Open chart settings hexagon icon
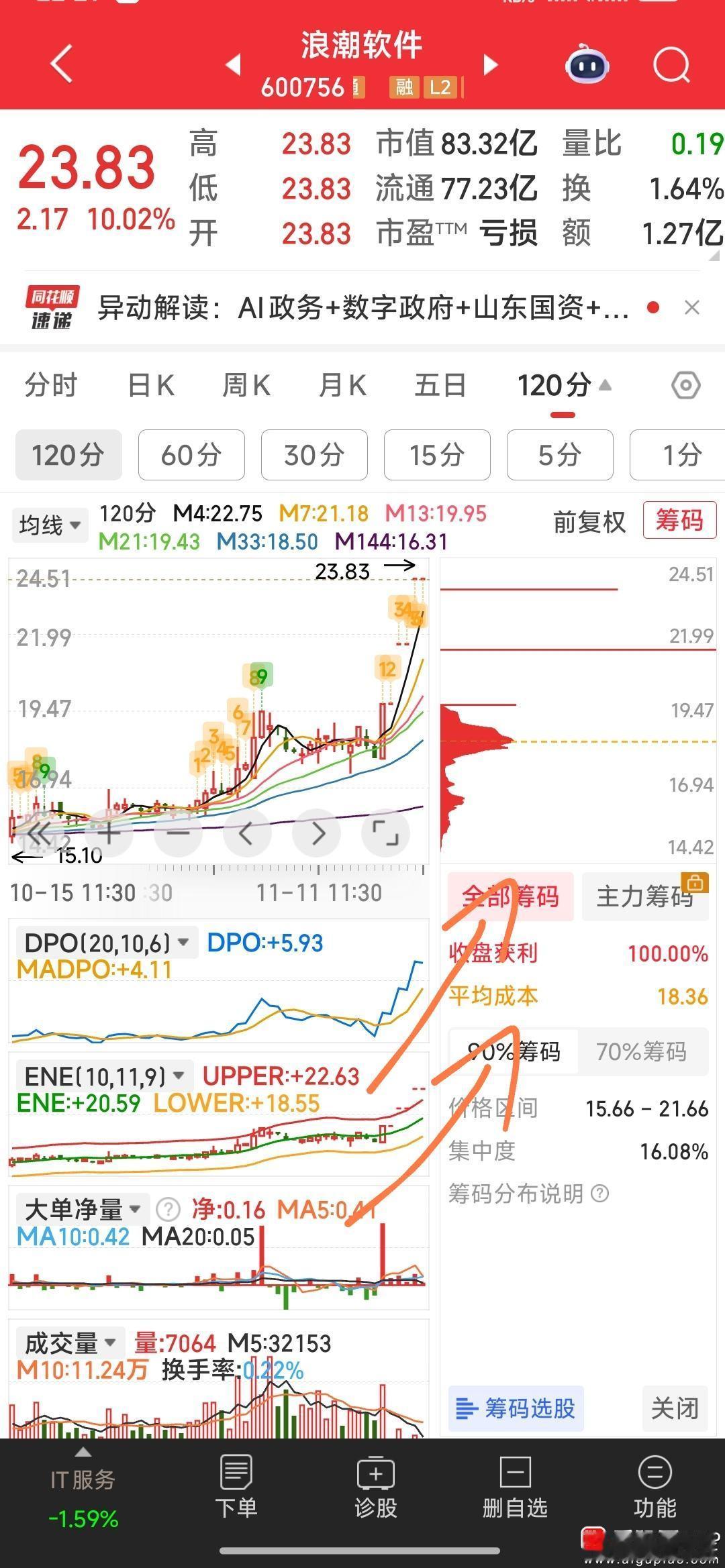Viewport: 725px width, 1568px height. coord(686,386)
